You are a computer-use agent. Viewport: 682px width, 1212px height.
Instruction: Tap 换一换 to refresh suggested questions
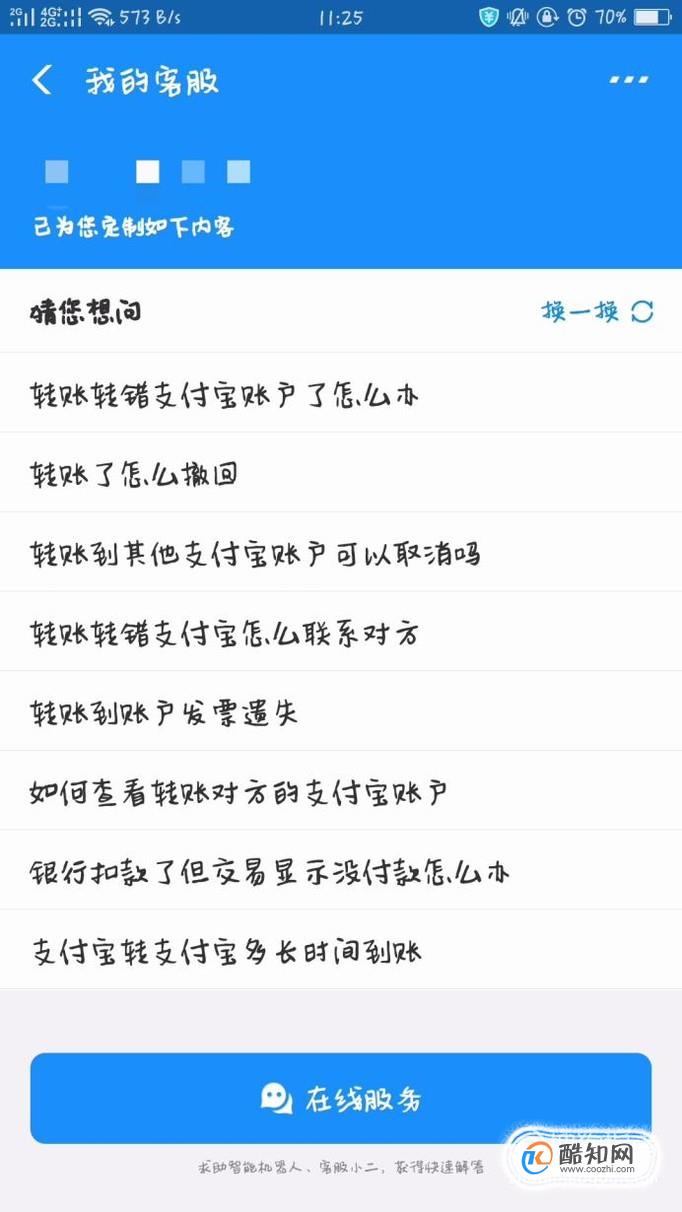click(x=597, y=312)
